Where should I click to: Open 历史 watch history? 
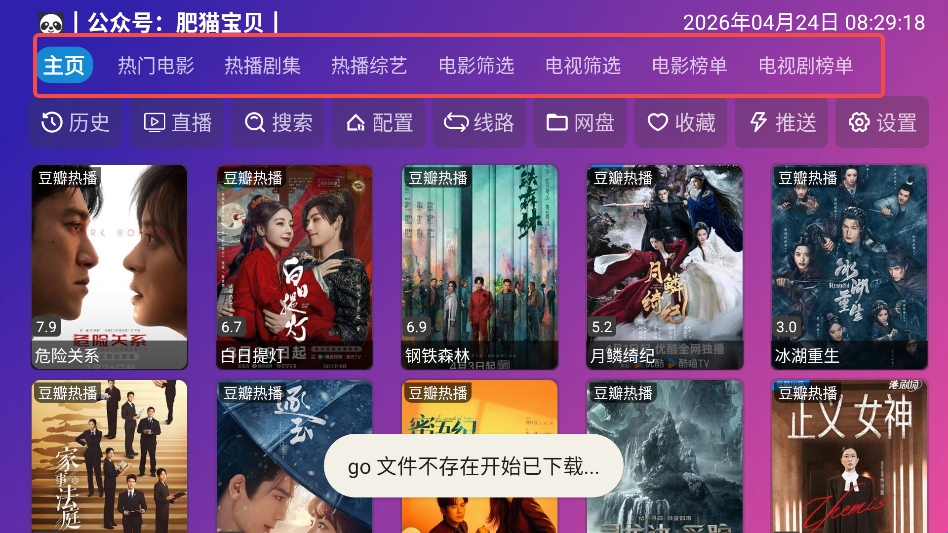click(x=76, y=123)
